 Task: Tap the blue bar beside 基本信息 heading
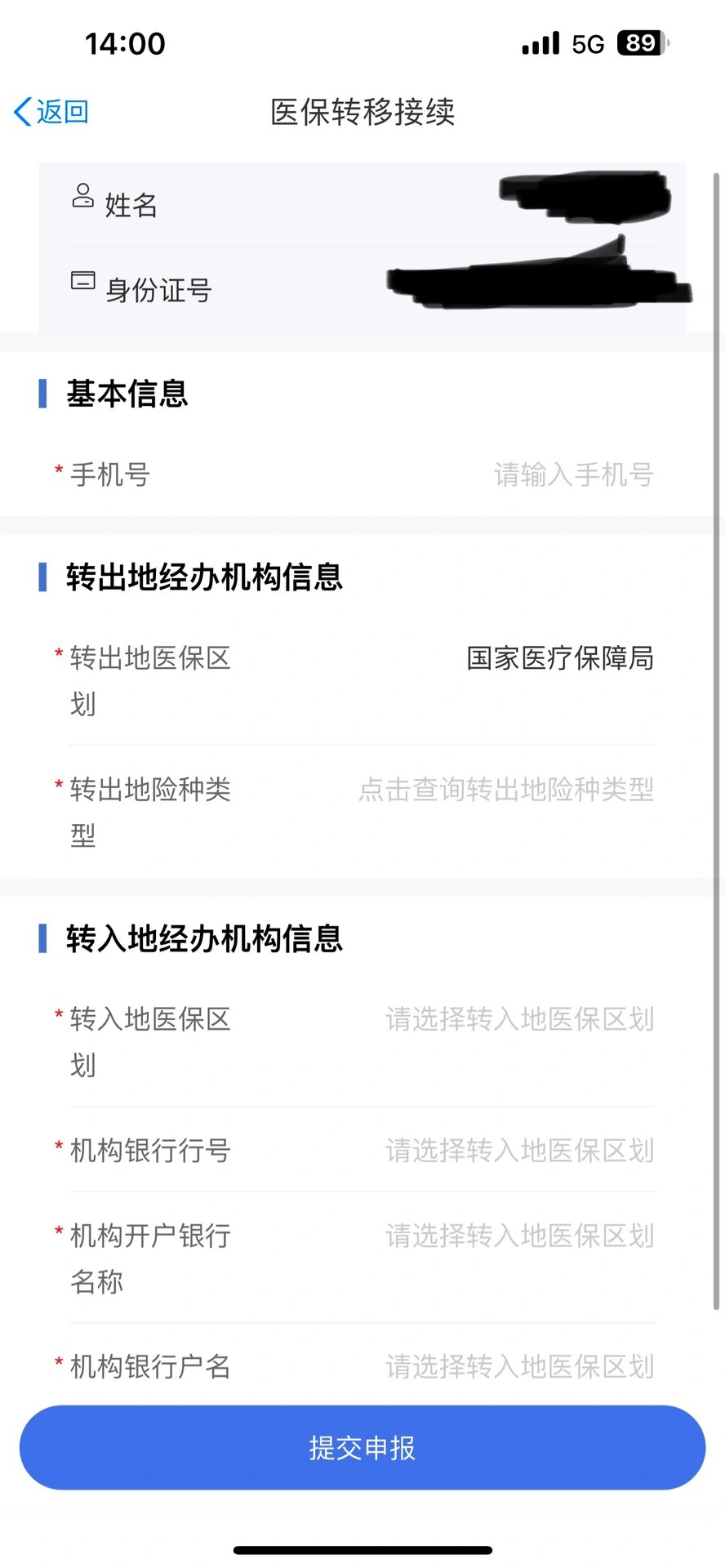pos(42,394)
